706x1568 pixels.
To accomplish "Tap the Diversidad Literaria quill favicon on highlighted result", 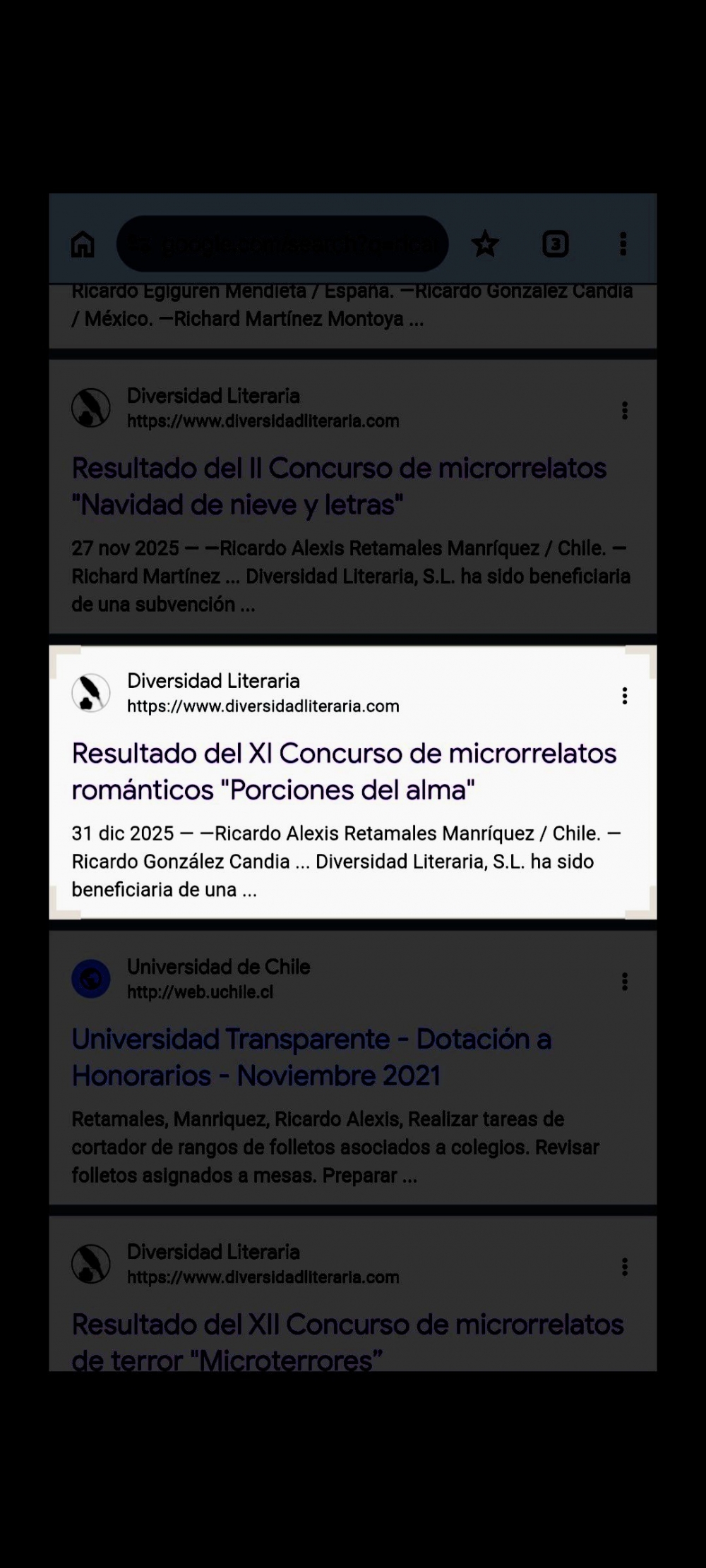I will 91,693.
